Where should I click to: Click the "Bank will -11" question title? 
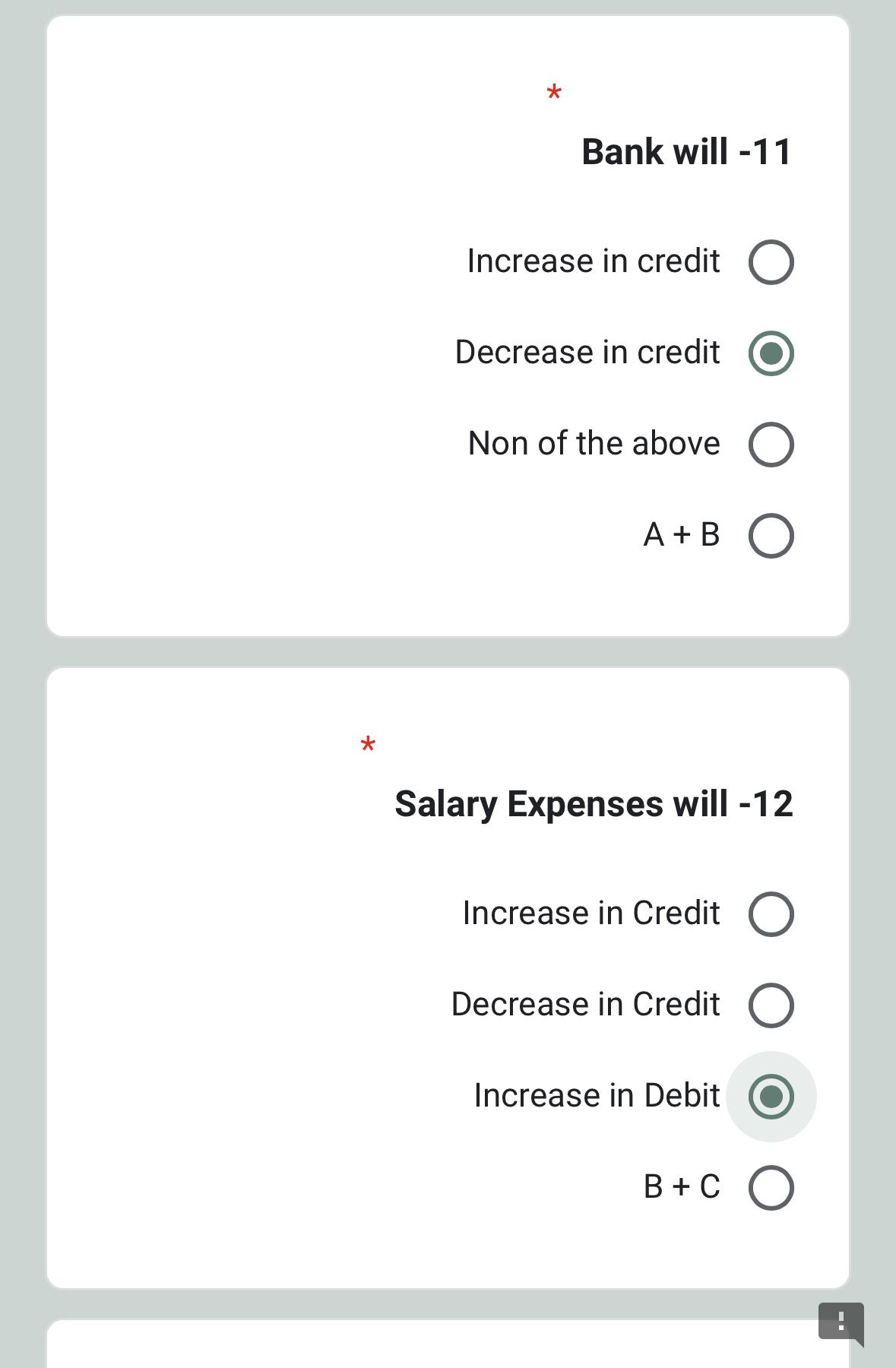685,151
